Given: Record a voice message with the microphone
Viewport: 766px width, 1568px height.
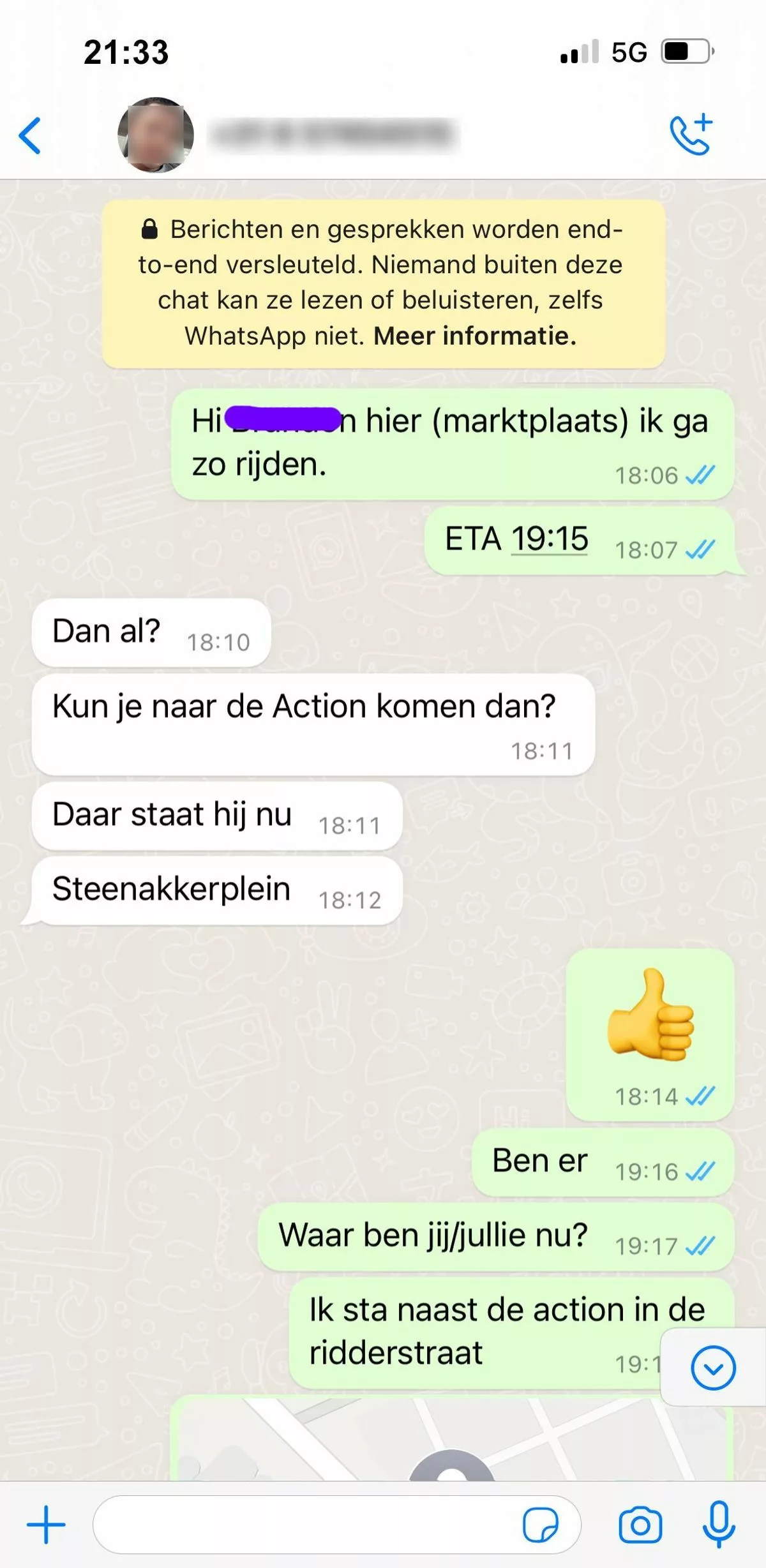Looking at the screenshot, I should (x=719, y=1525).
